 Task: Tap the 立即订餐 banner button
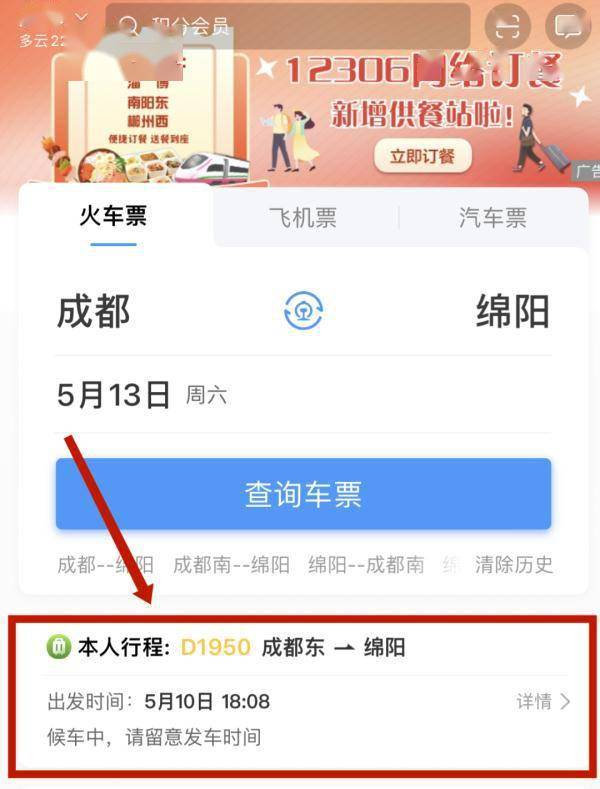point(423,156)
